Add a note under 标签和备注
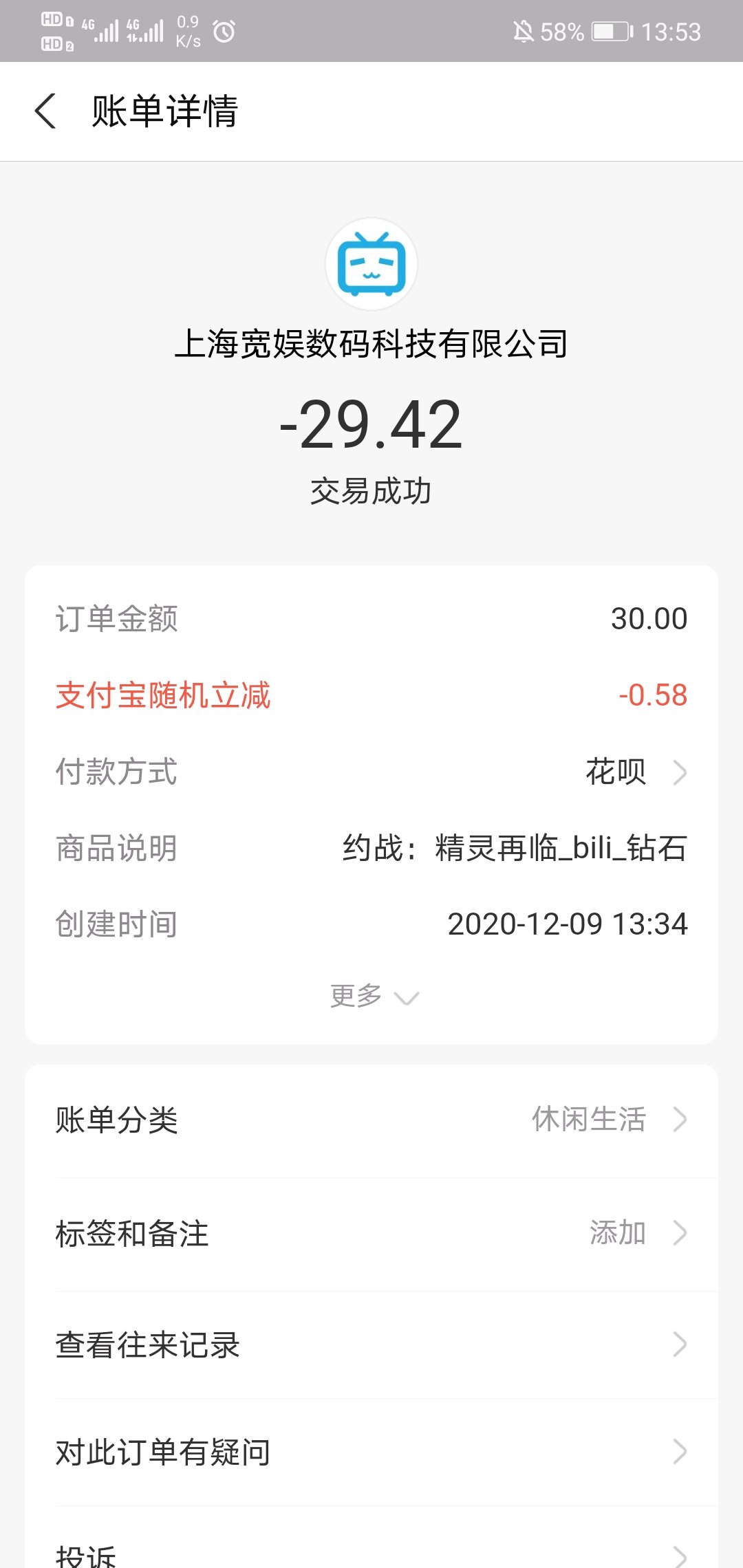The width and height of the screenshot is (743, 1568). click(x=371, y=1233)
